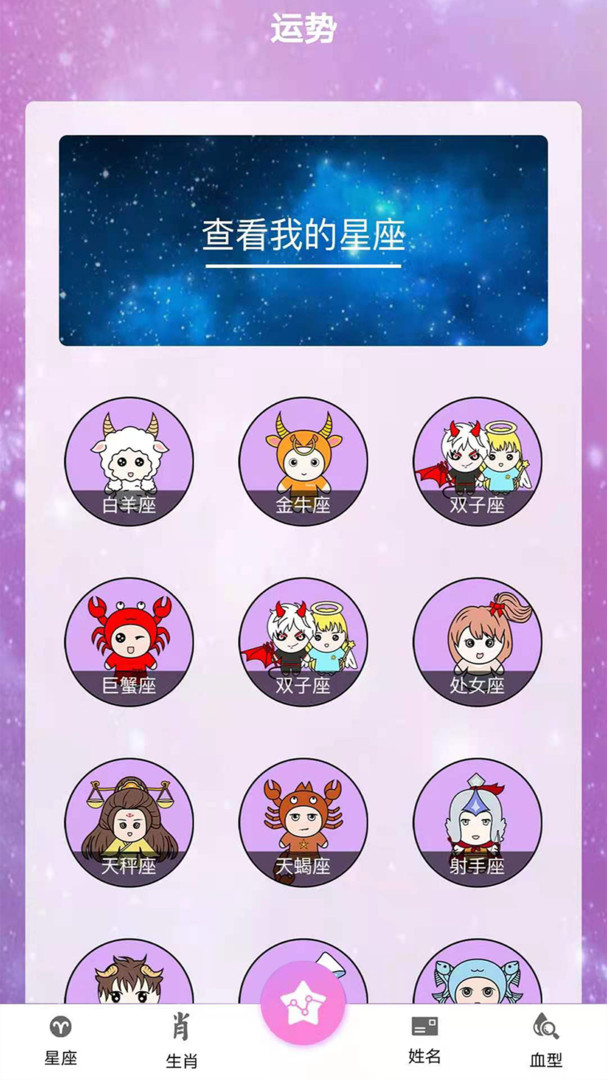The image size is (607, 1080).
Task: Open the 查看我的星座 banner
Action: (x=303, y=240)
